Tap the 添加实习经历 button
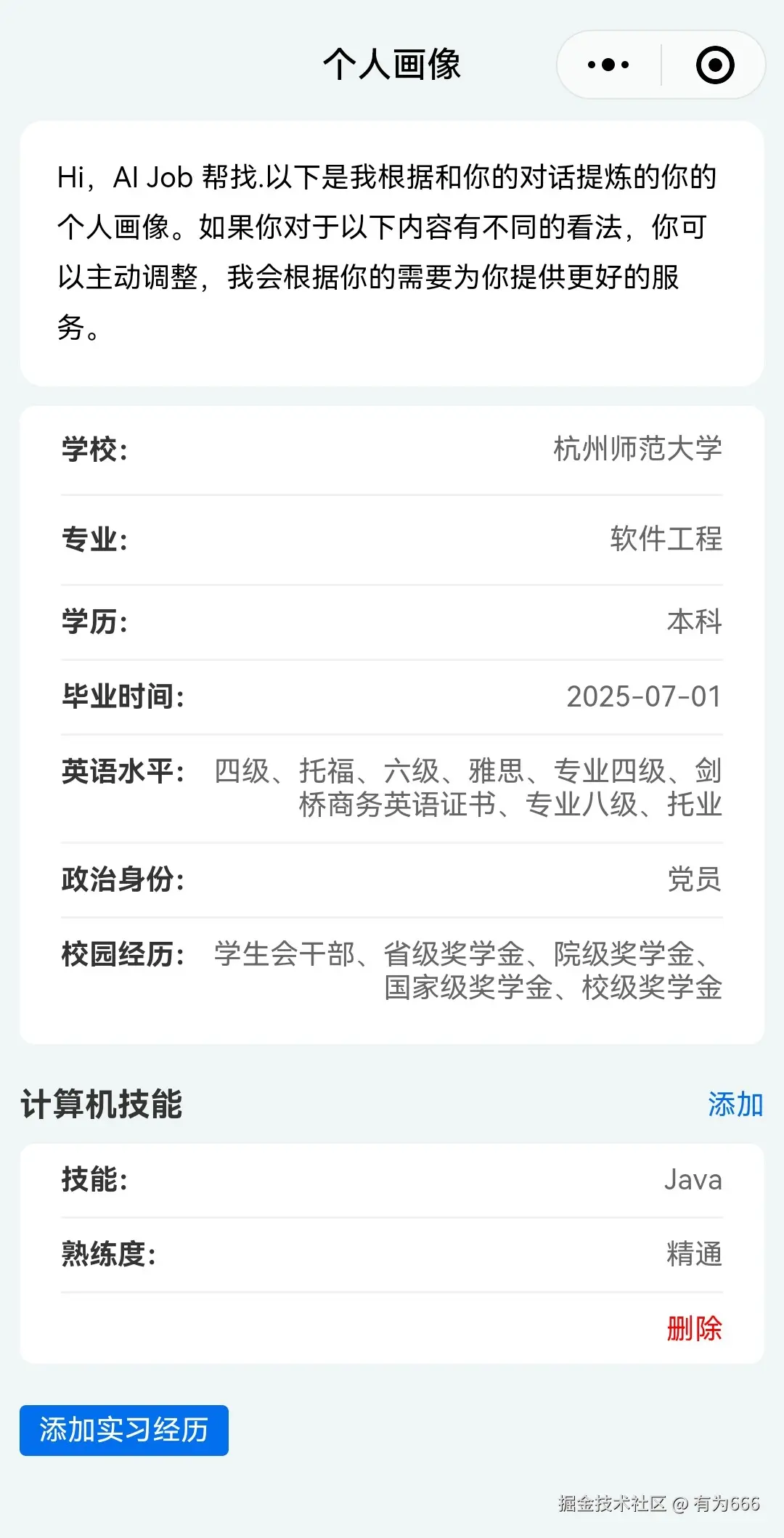784x1538 pixels. point(124,1430)
